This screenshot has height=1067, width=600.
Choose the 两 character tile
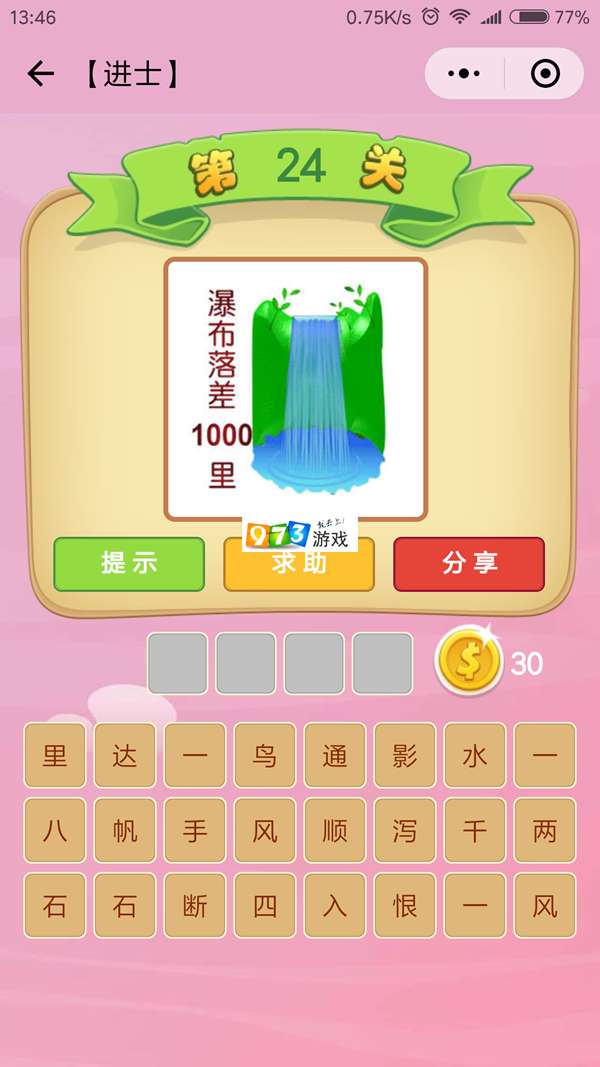click(545, 830)
